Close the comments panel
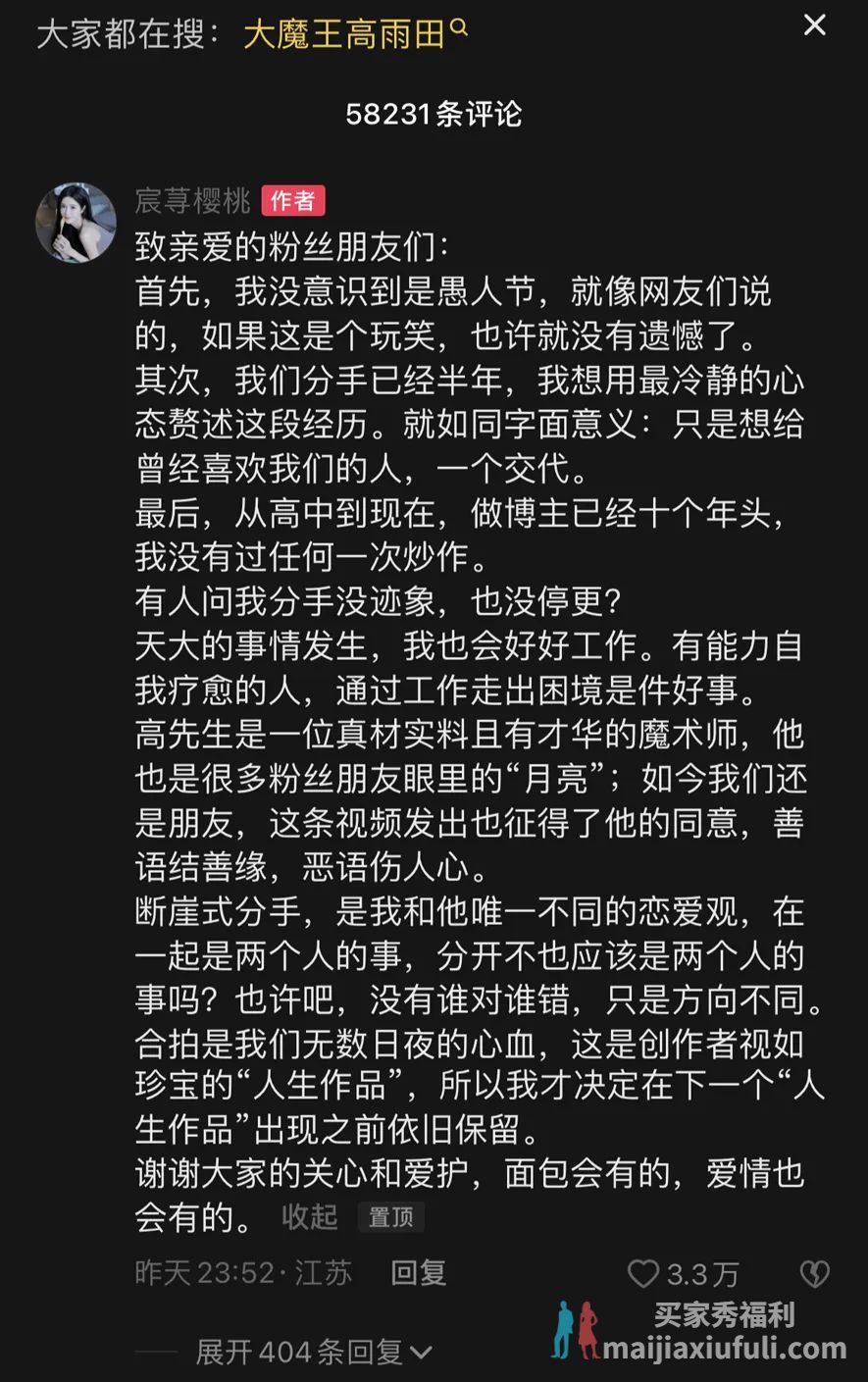The height and width of the screenshot is (1382, 868). 814,26
